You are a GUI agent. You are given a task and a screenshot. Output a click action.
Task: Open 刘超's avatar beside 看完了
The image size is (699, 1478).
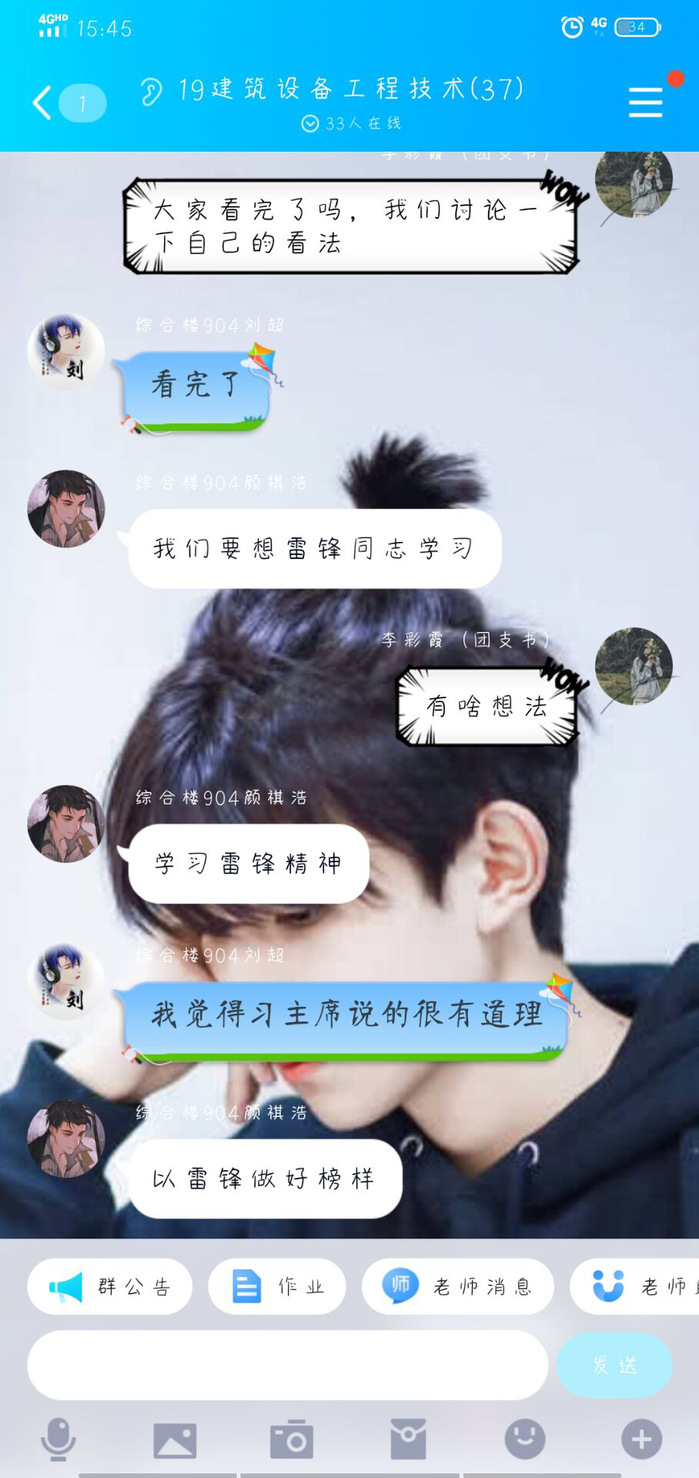pyautogui.click(x=66, y=352)
